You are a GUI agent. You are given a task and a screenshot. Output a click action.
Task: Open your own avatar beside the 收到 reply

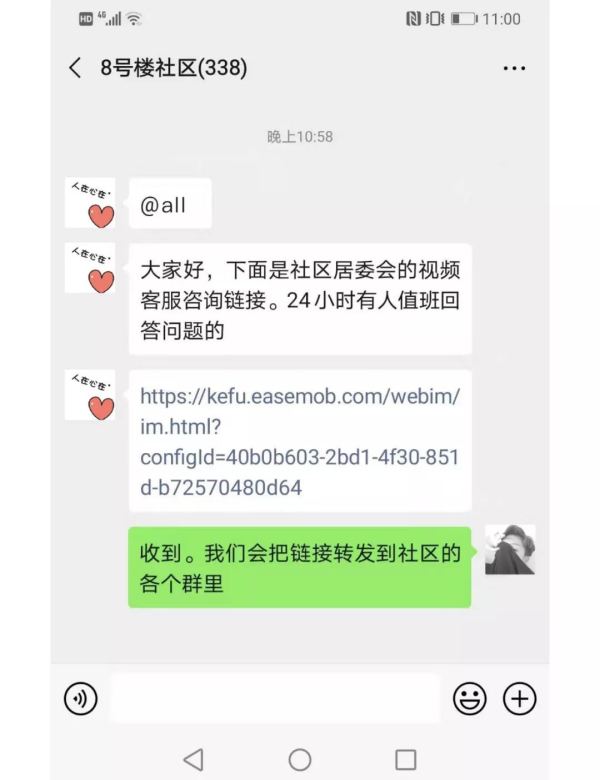pos(510,550)
